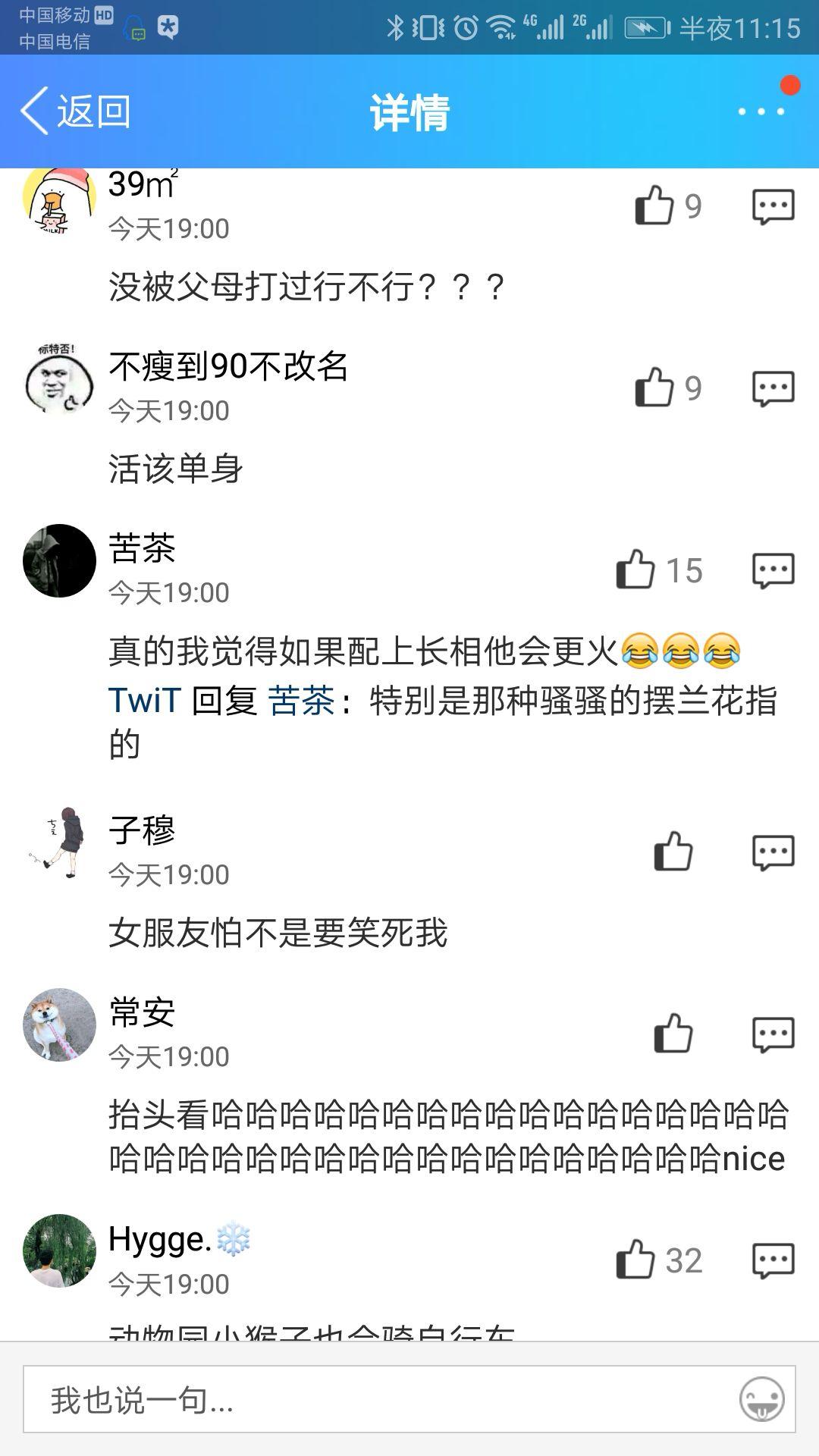Tap the thumbs-up icon on 子穆's comment
Viewport: 819px width, 1456px height.
point(675,851)
